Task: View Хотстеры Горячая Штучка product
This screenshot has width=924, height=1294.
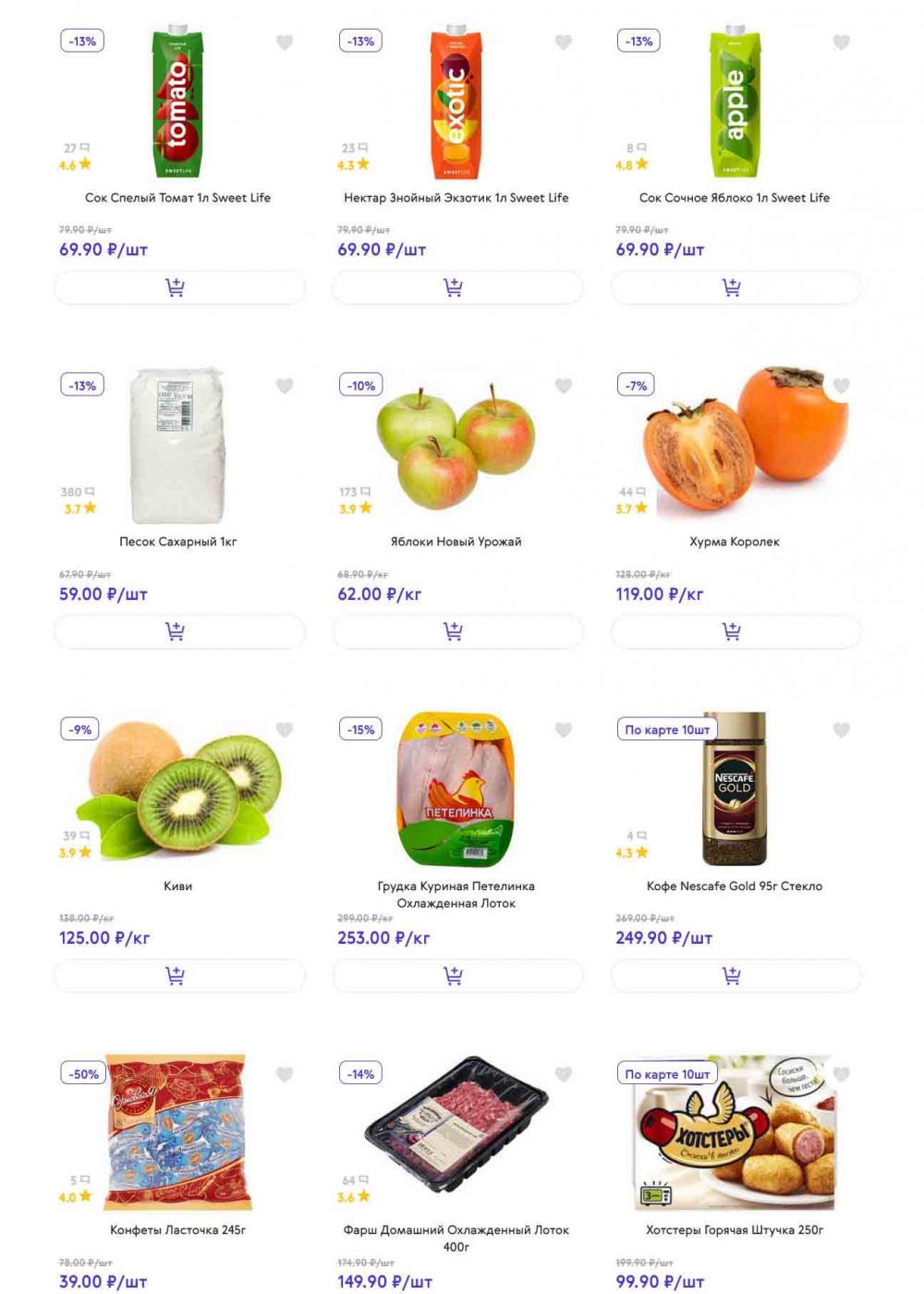Action: coord(734,1229)
